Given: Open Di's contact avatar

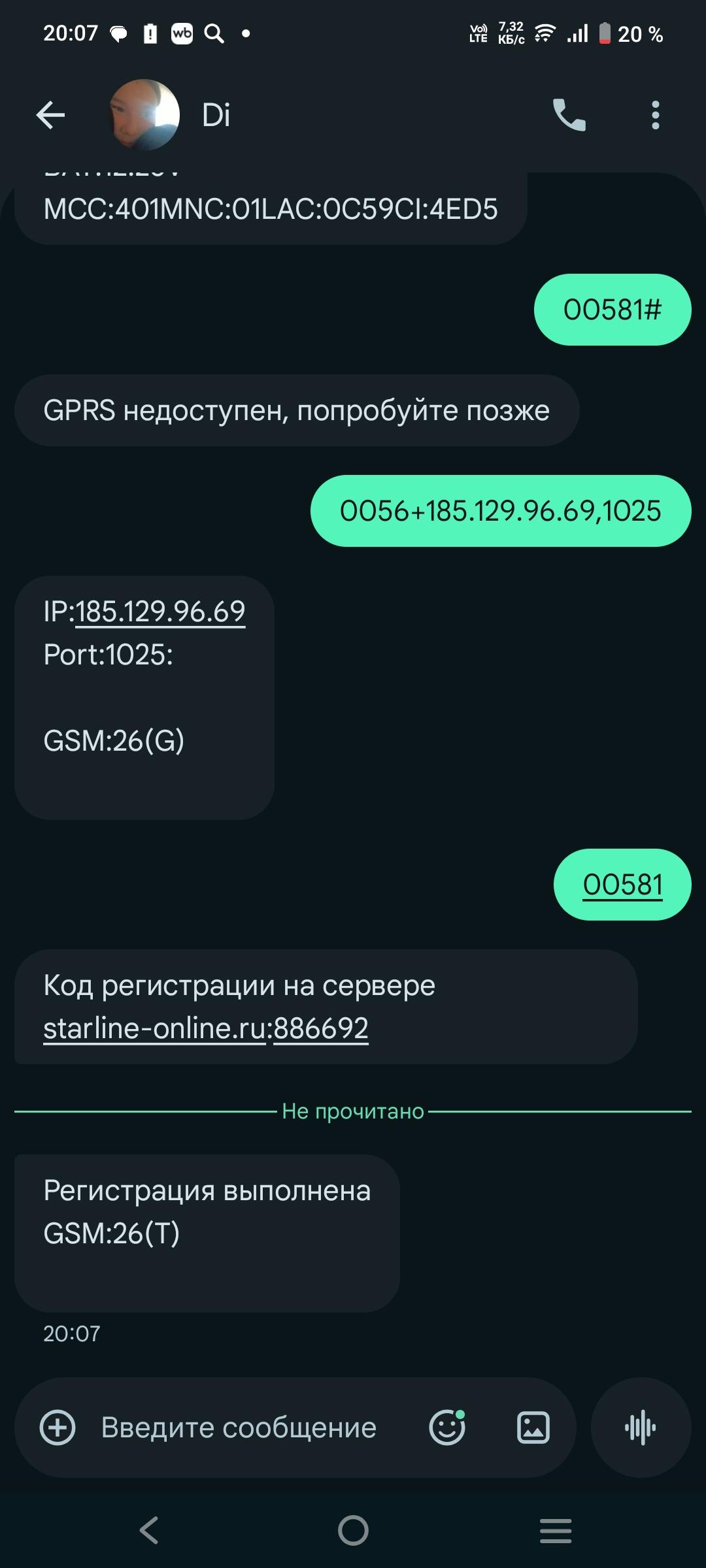Looking at the screenshot, I should pos(144,115).
